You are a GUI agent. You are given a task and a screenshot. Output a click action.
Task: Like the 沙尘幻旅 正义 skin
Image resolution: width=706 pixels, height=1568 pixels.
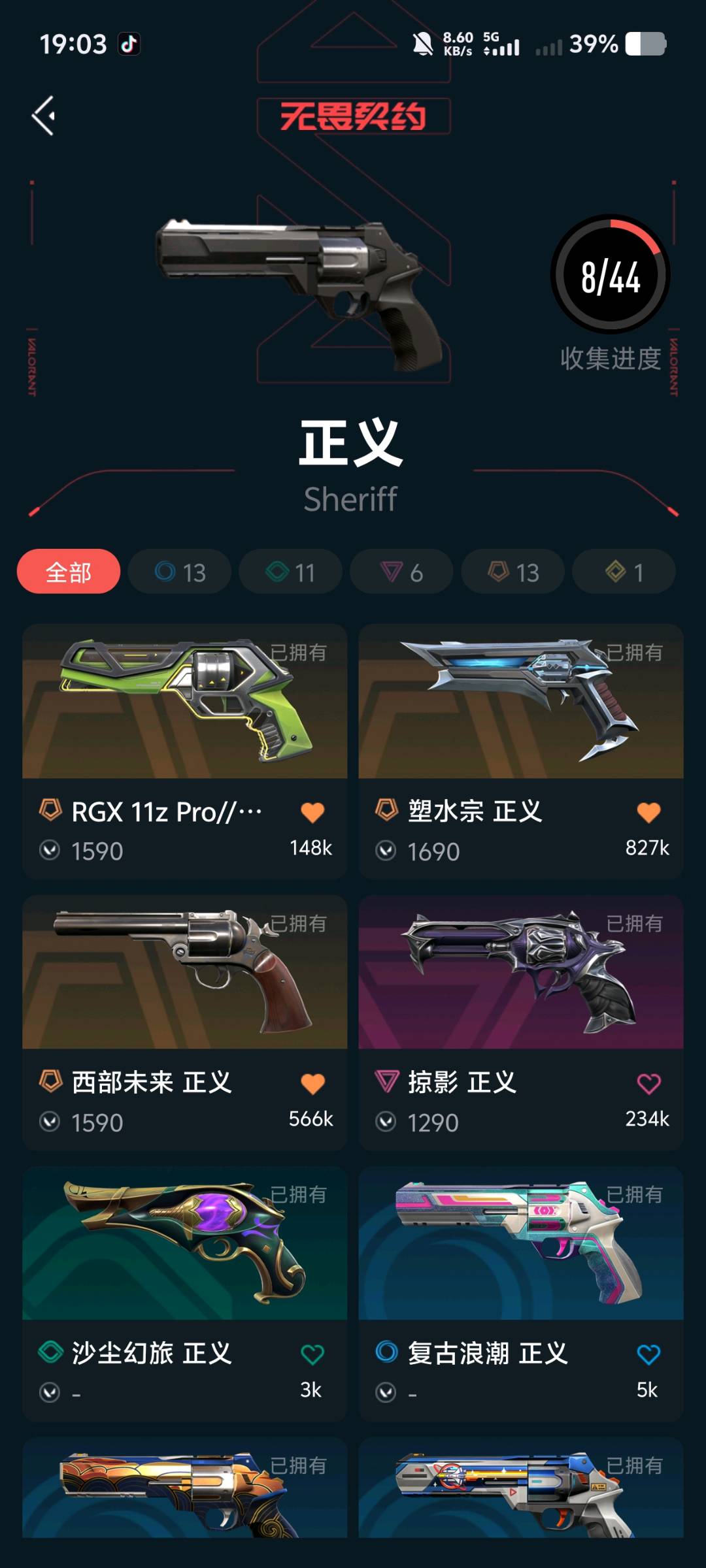[x=312, y=1354]
